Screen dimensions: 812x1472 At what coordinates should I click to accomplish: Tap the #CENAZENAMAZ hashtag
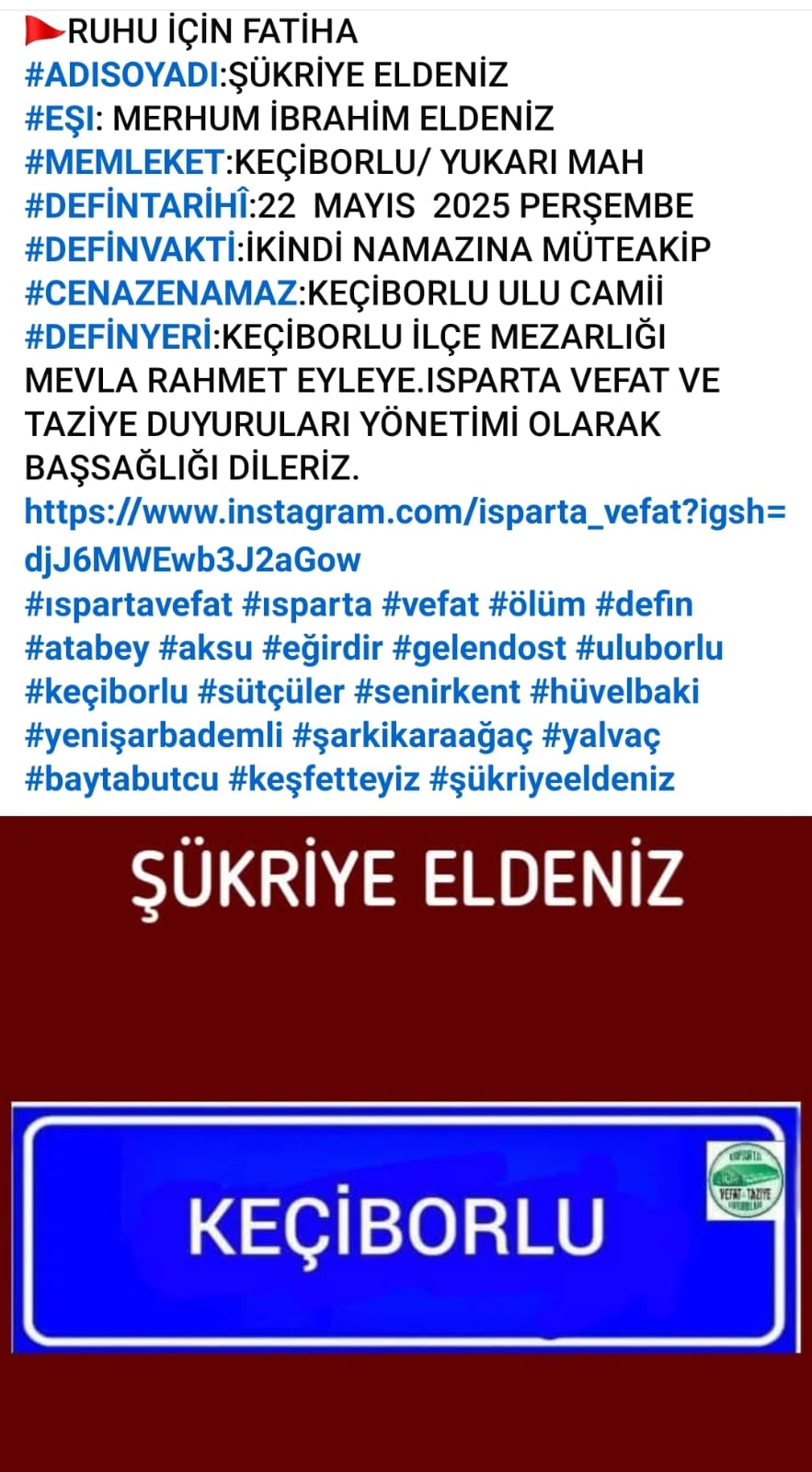(x=161, y=293)
